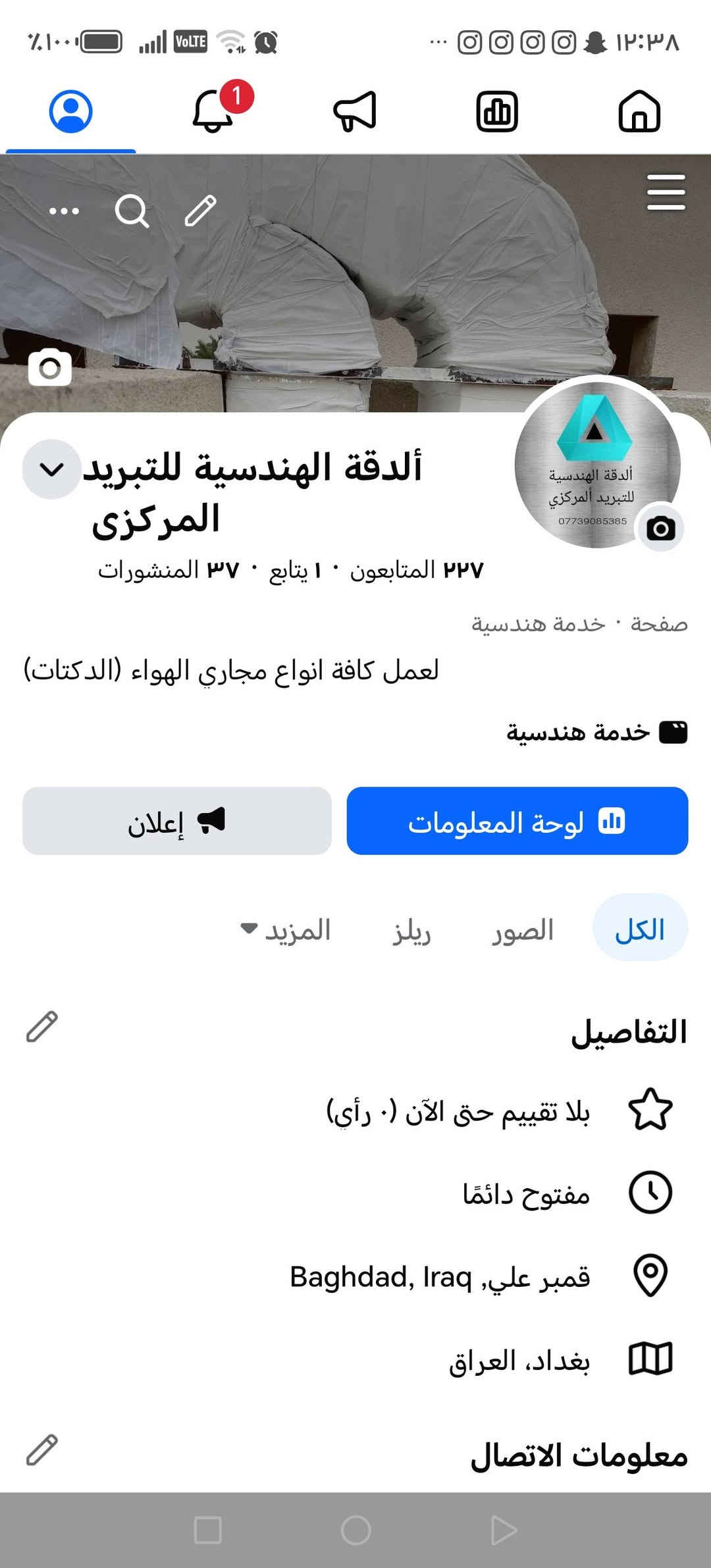Search within the page
The image size is (711, 1568).
(x=132, y=211)
